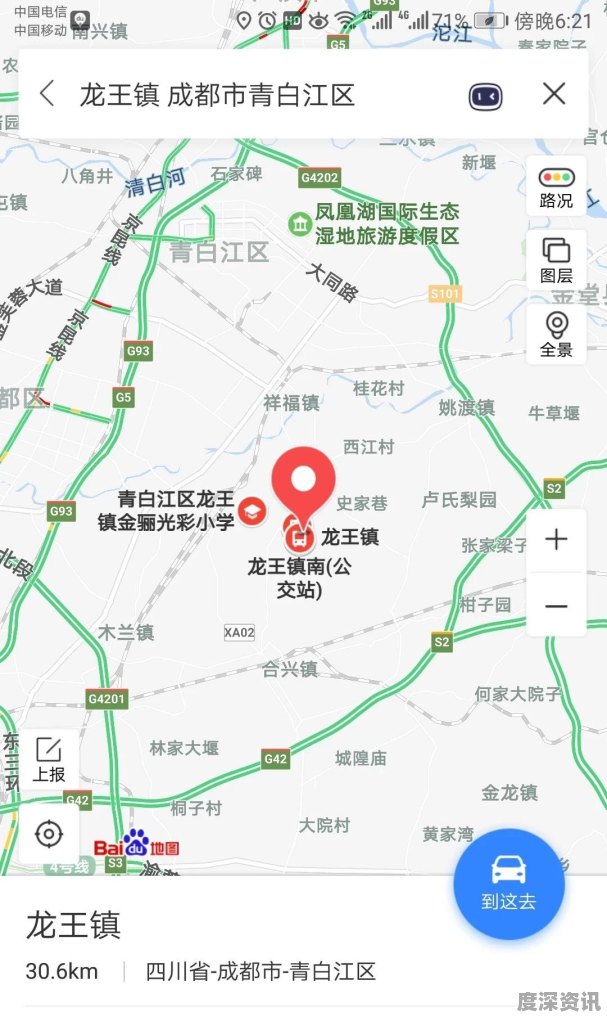Open the 图层 map layers menu
The height and width of the screenshot is (1020, 607).
556,260
